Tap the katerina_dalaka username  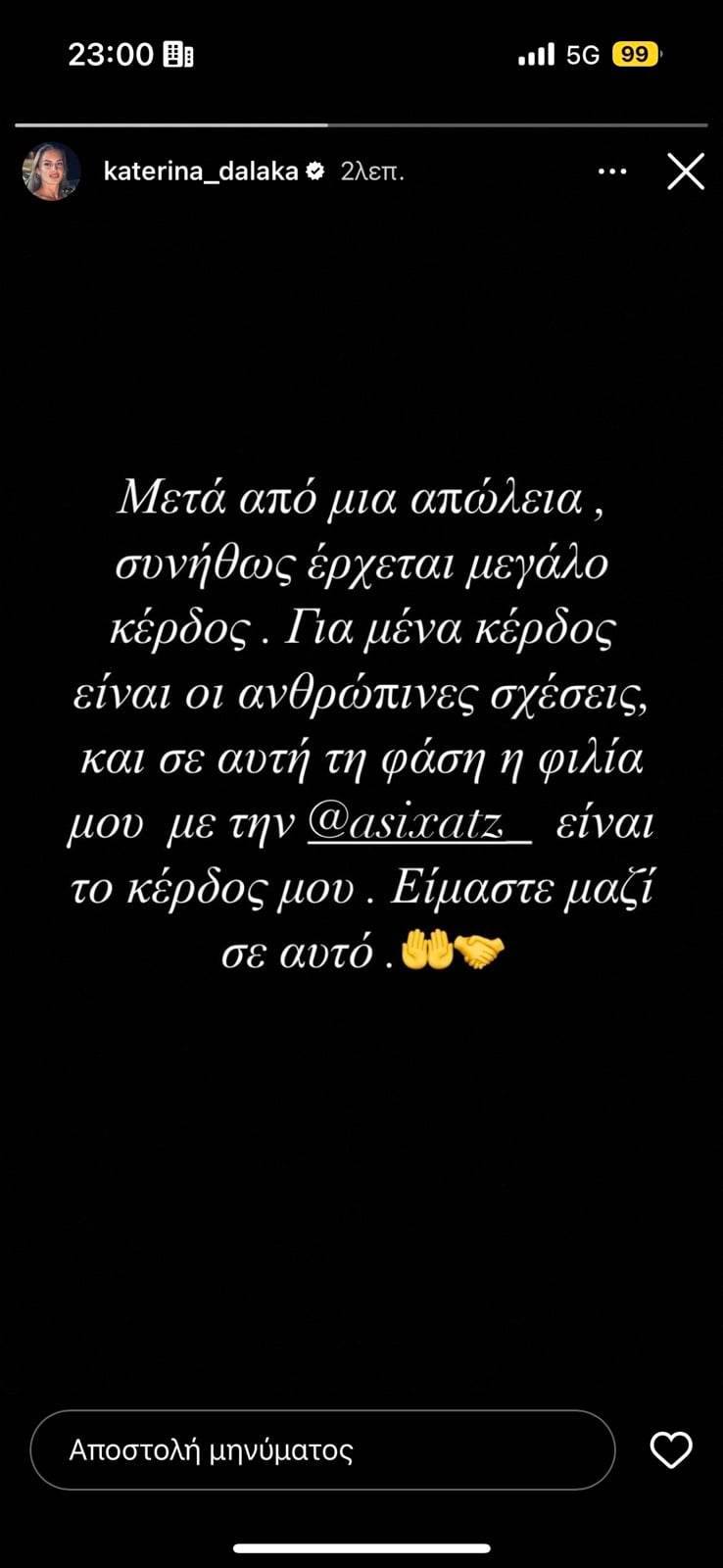pos(200,171)
